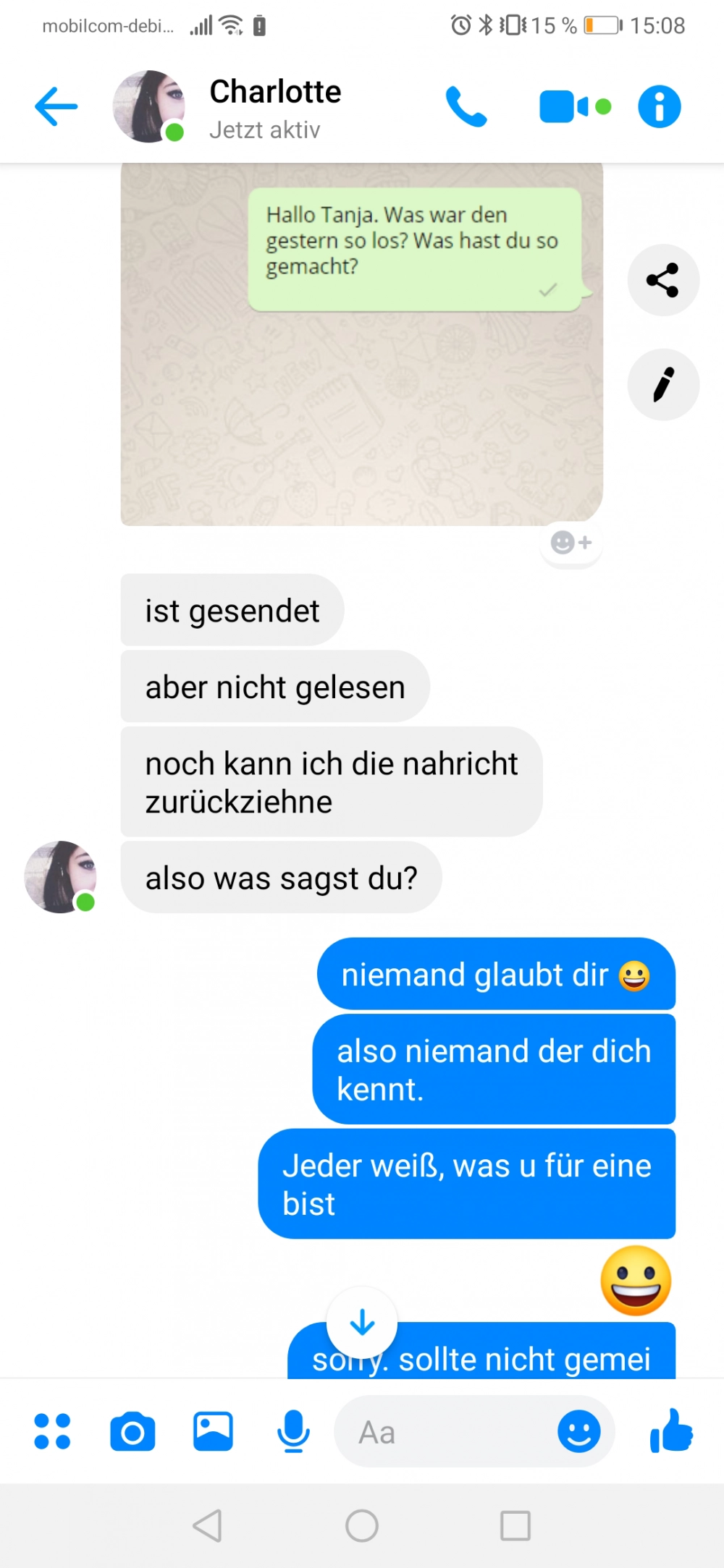The width and height of the screenshot is (724, 1568).
Task: Add a reaction to the image
Action: click(571, 543)
